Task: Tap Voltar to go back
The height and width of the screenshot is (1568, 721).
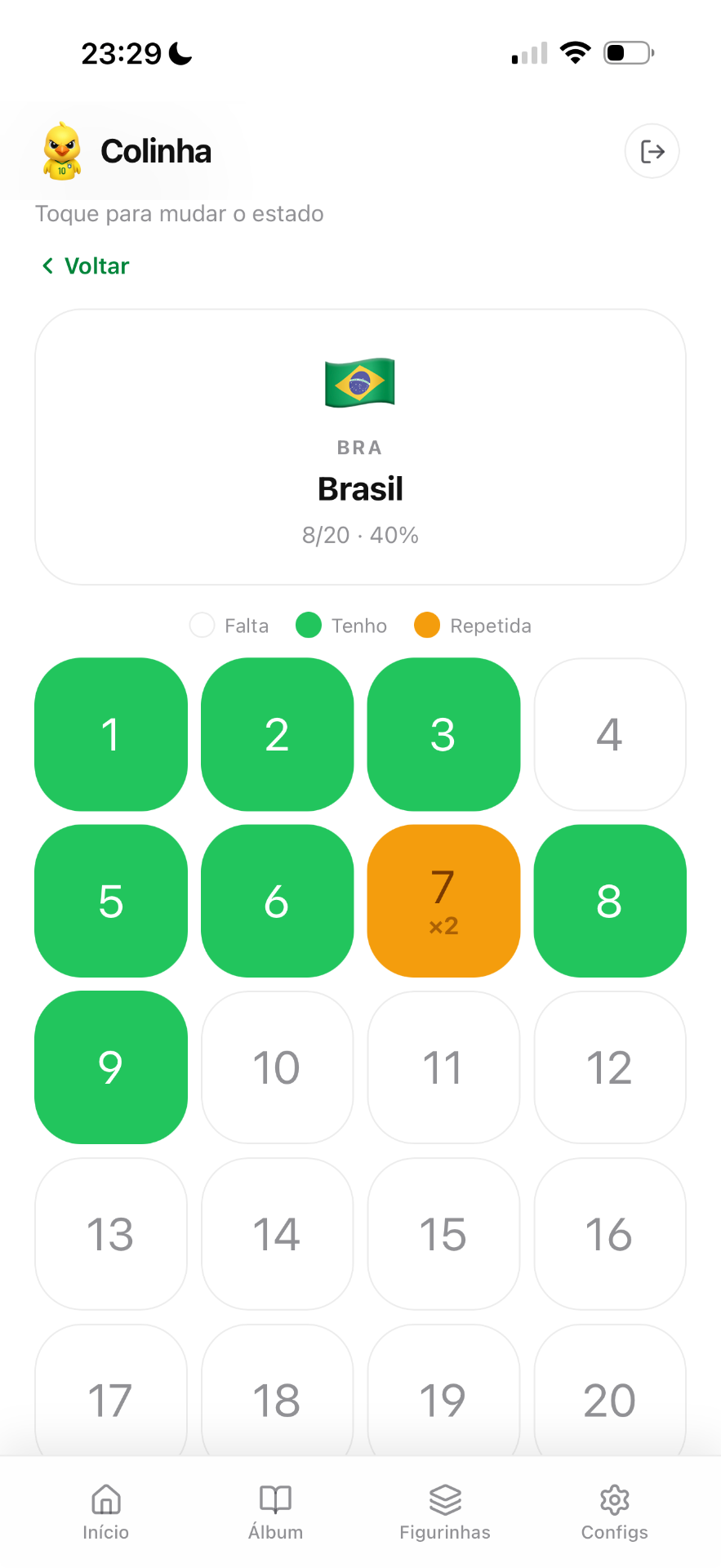Action: click(x=84, y=265)
